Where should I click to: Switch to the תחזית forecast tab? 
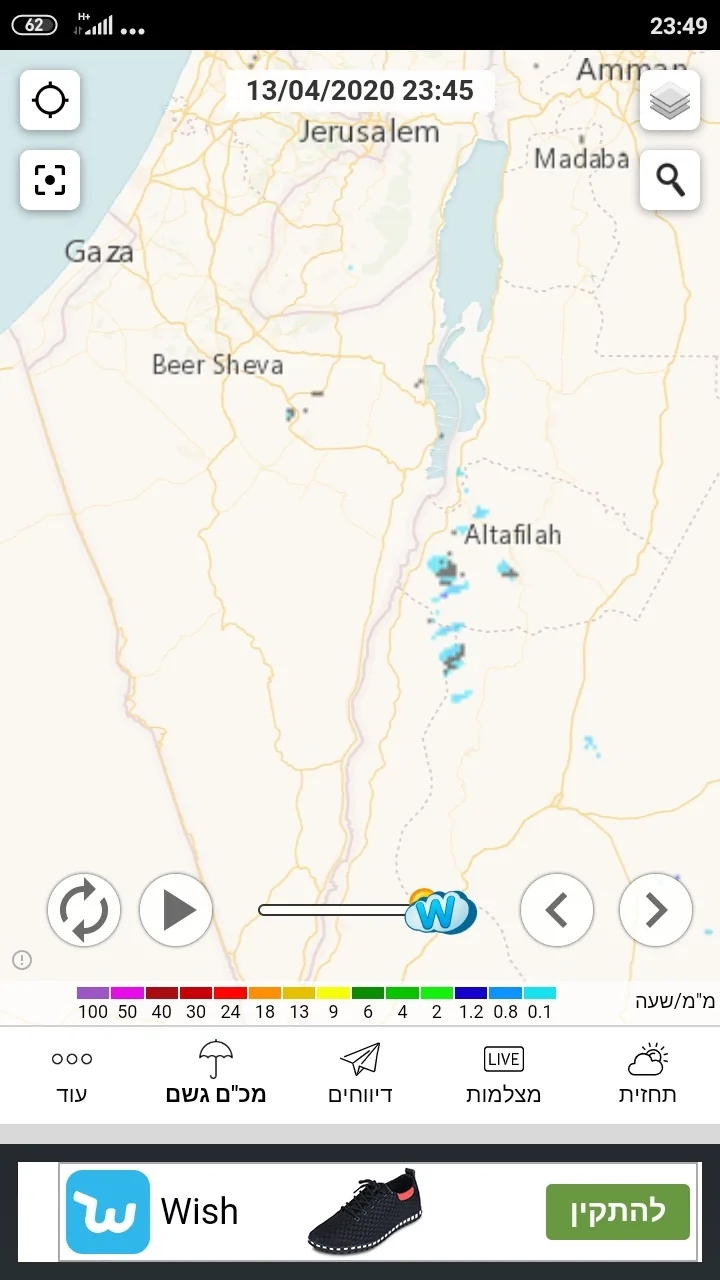coord(647,1075)
